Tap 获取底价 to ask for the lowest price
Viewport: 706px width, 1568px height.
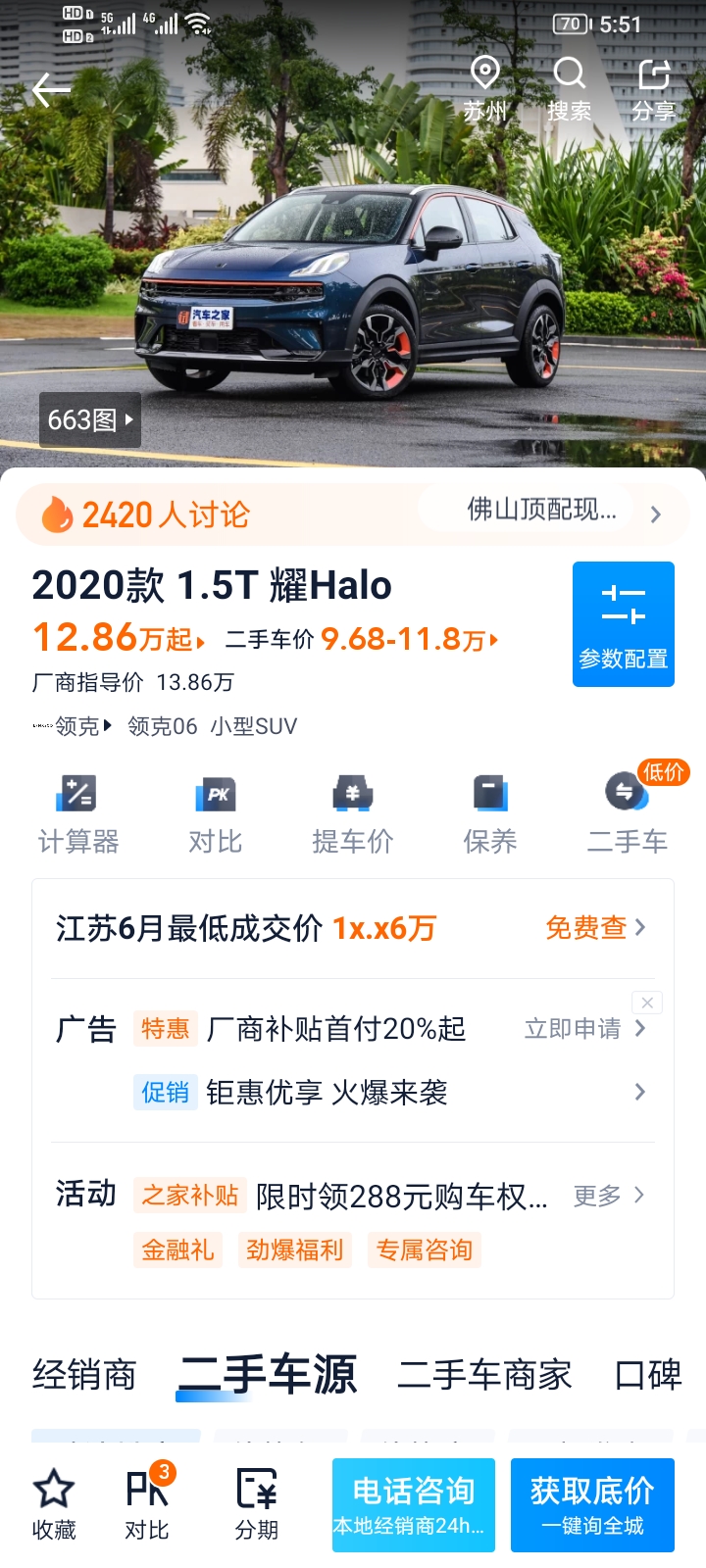pos(592,1505)
